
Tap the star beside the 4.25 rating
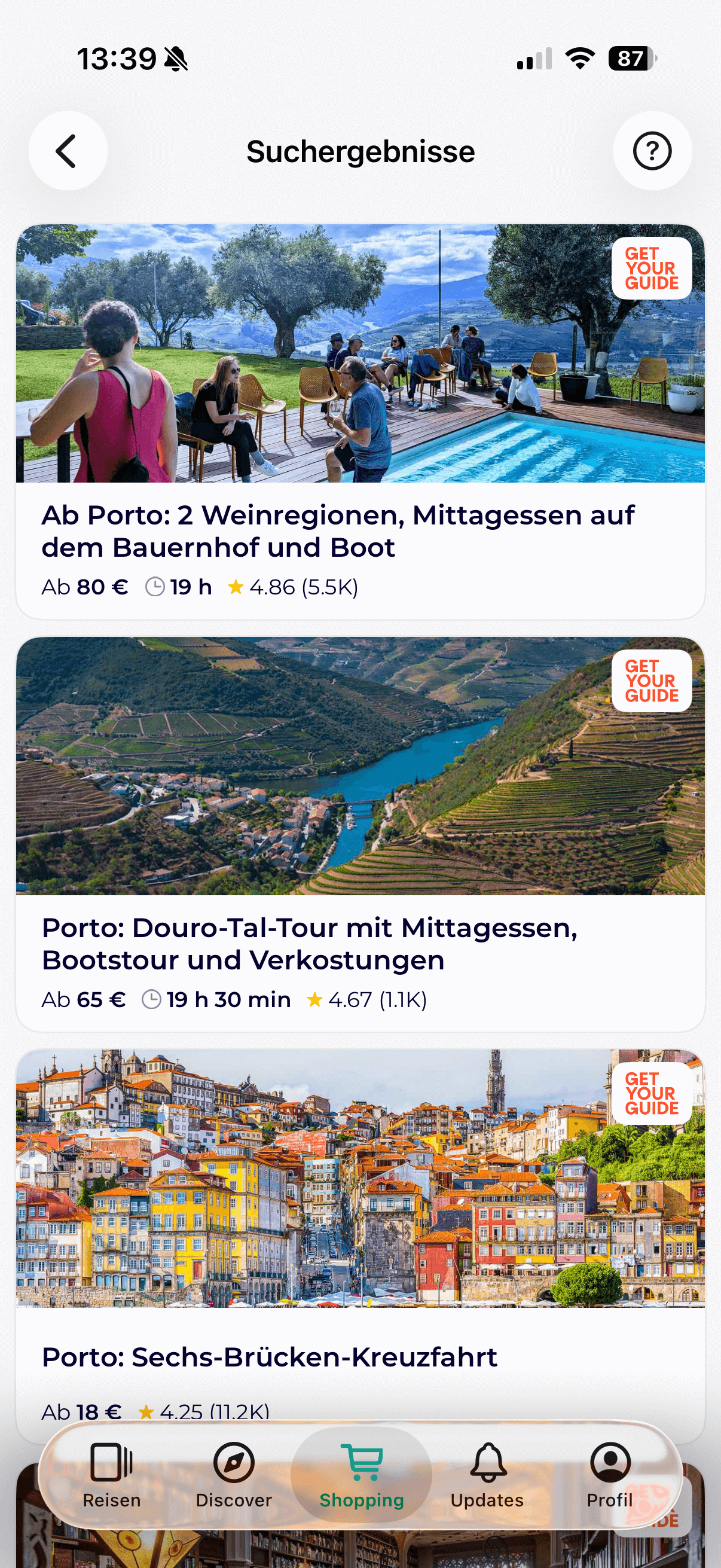(x=146, y=1412)
